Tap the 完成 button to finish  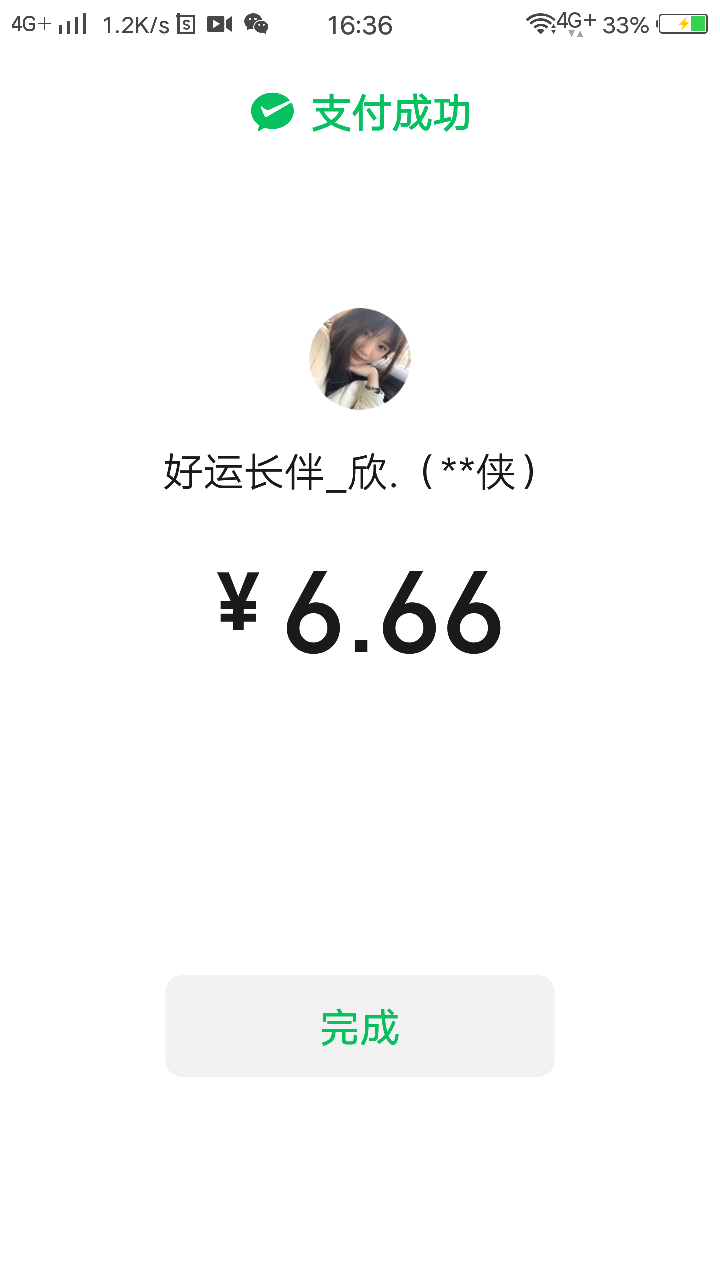tap(360, 1026)
